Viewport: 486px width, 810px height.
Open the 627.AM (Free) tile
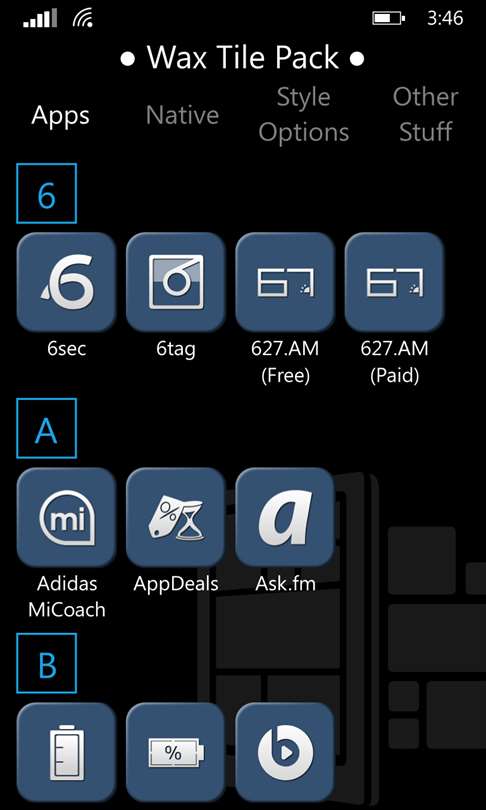285,282
